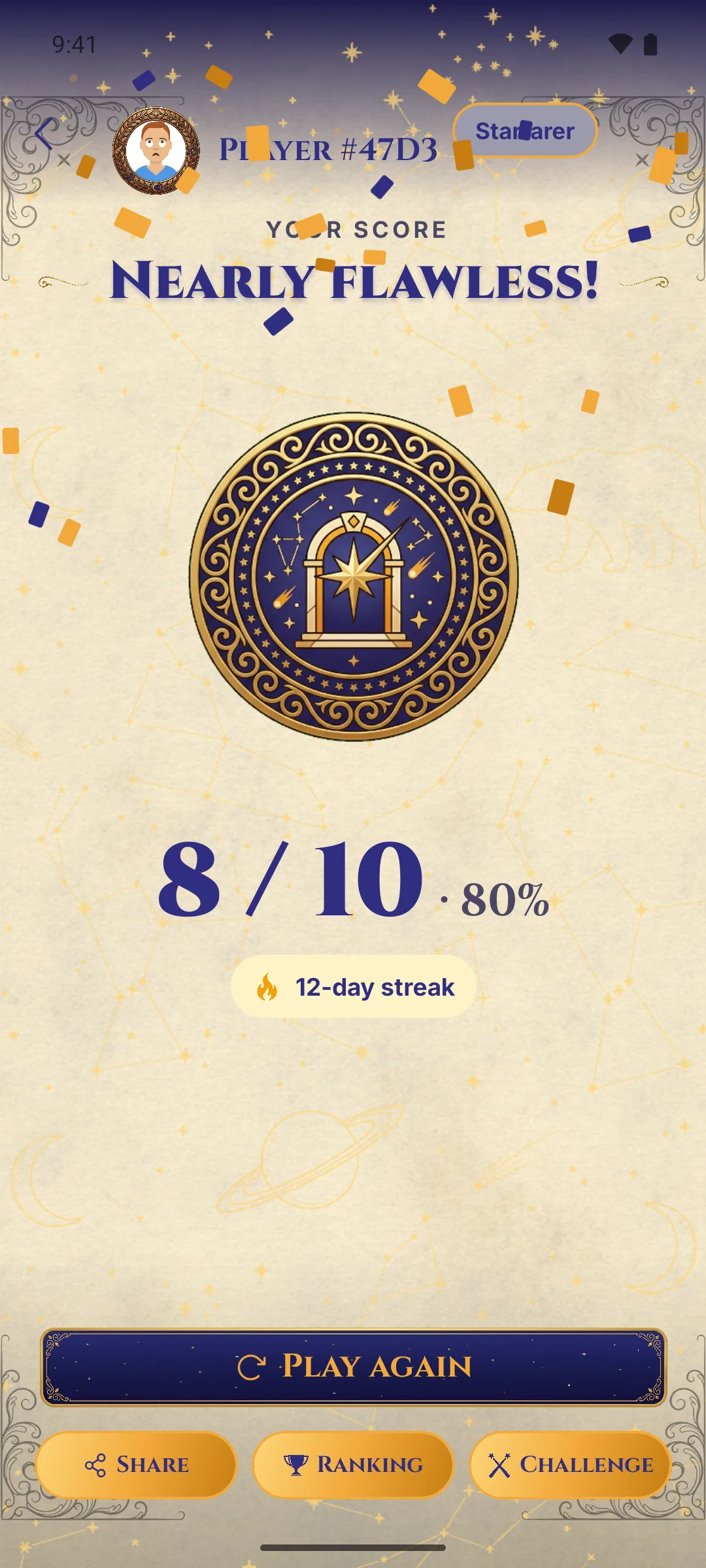This screenshot has height=1568, width=706.
Task: Open the Ranking leaderboard
Action: point(353,1465)
